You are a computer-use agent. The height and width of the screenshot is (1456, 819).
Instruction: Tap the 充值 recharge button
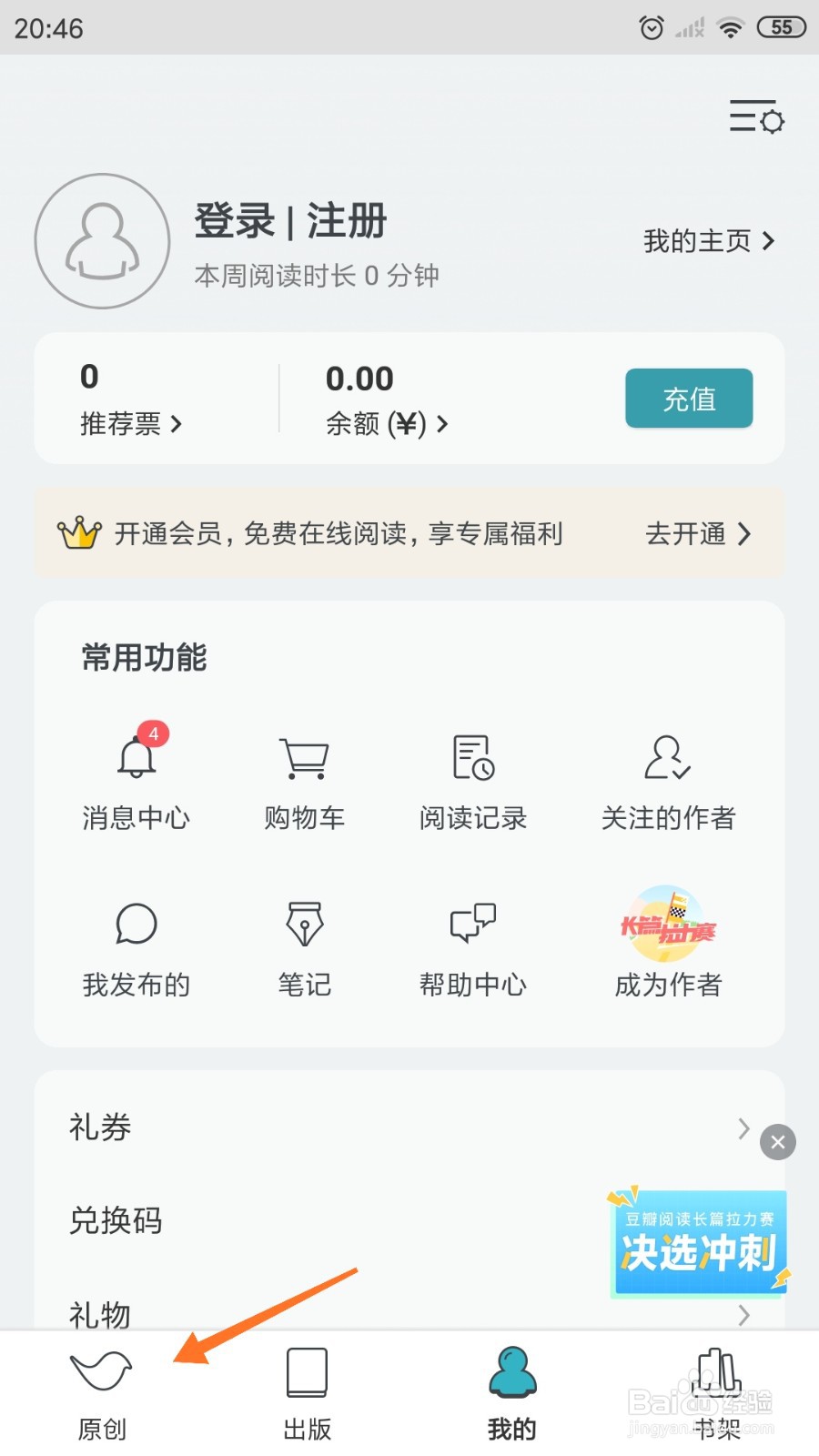(688, 399)
